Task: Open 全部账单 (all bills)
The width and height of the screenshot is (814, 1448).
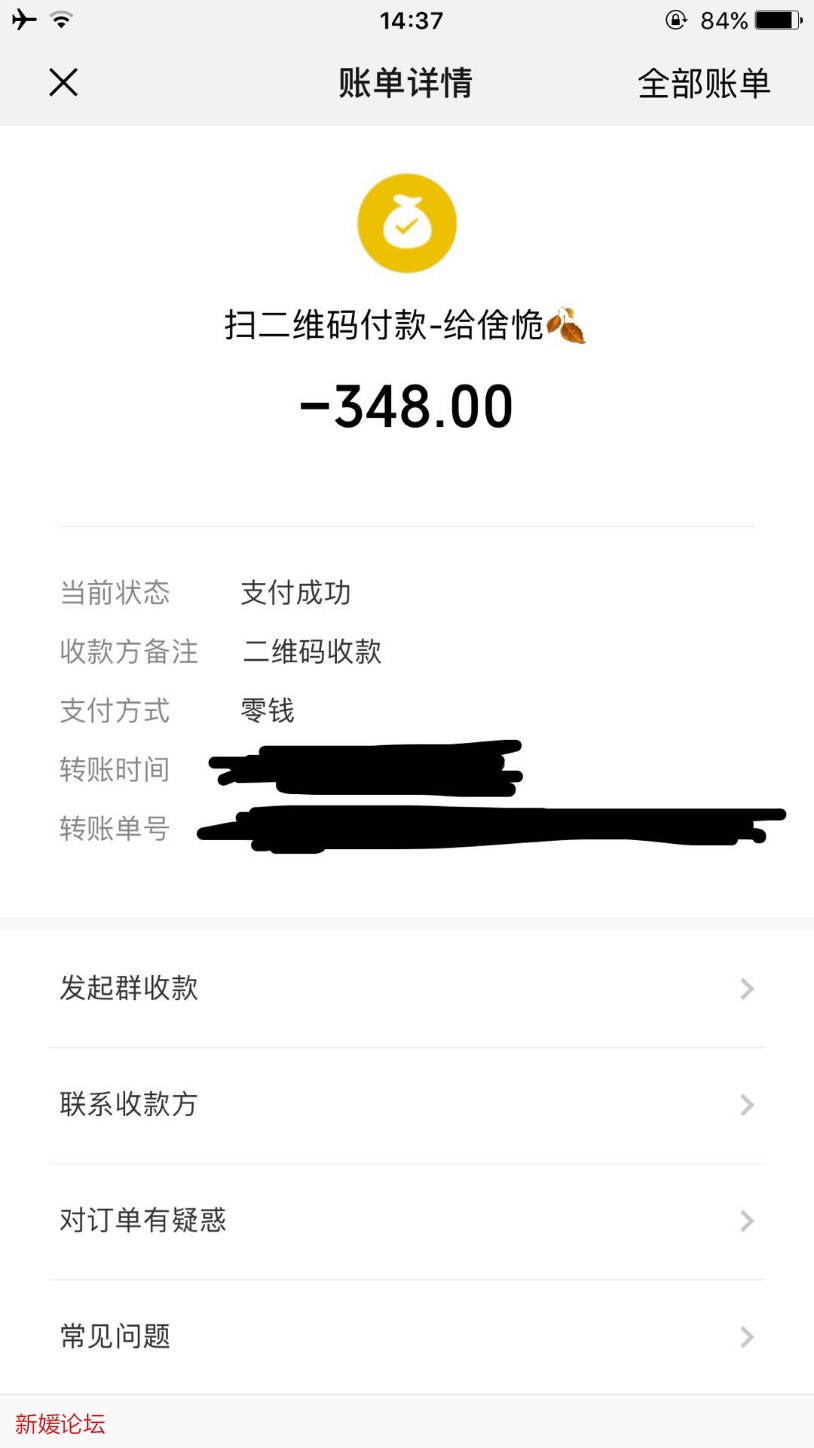Action: [704, 84]
